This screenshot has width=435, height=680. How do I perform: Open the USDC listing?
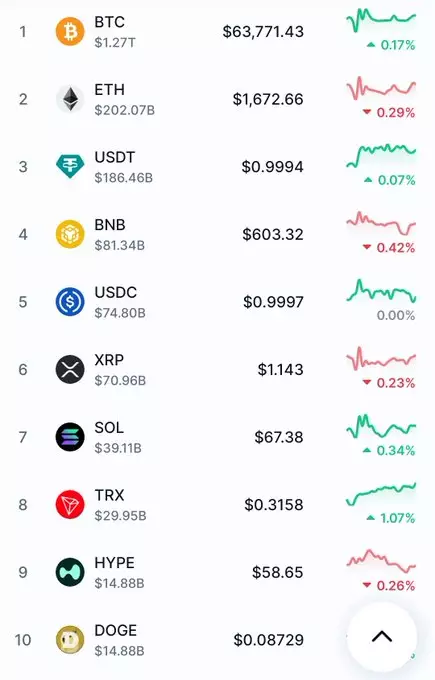(x=217, y=302)
